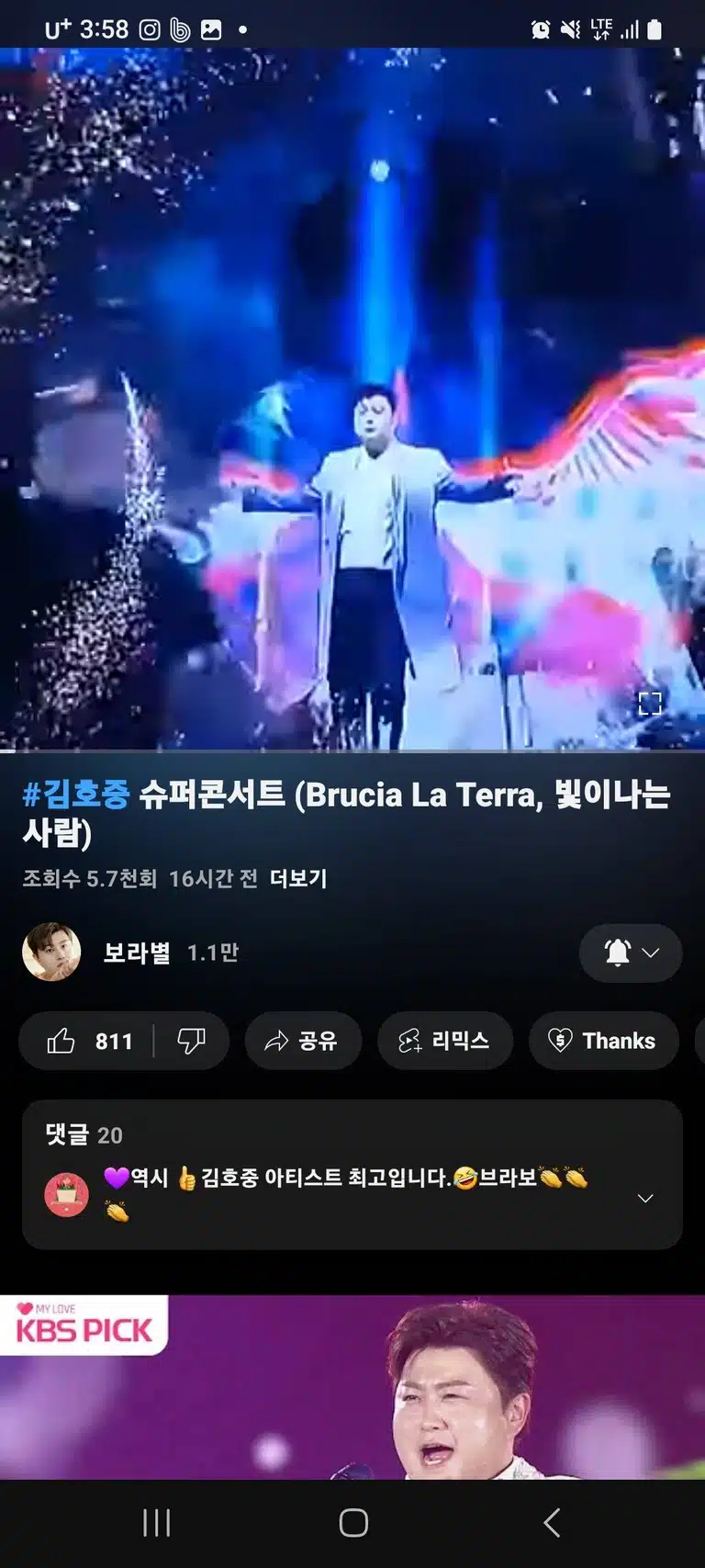The image size is (705, 1568).
Task: Open the subscription notification bell dropdown
Action: 631,953
